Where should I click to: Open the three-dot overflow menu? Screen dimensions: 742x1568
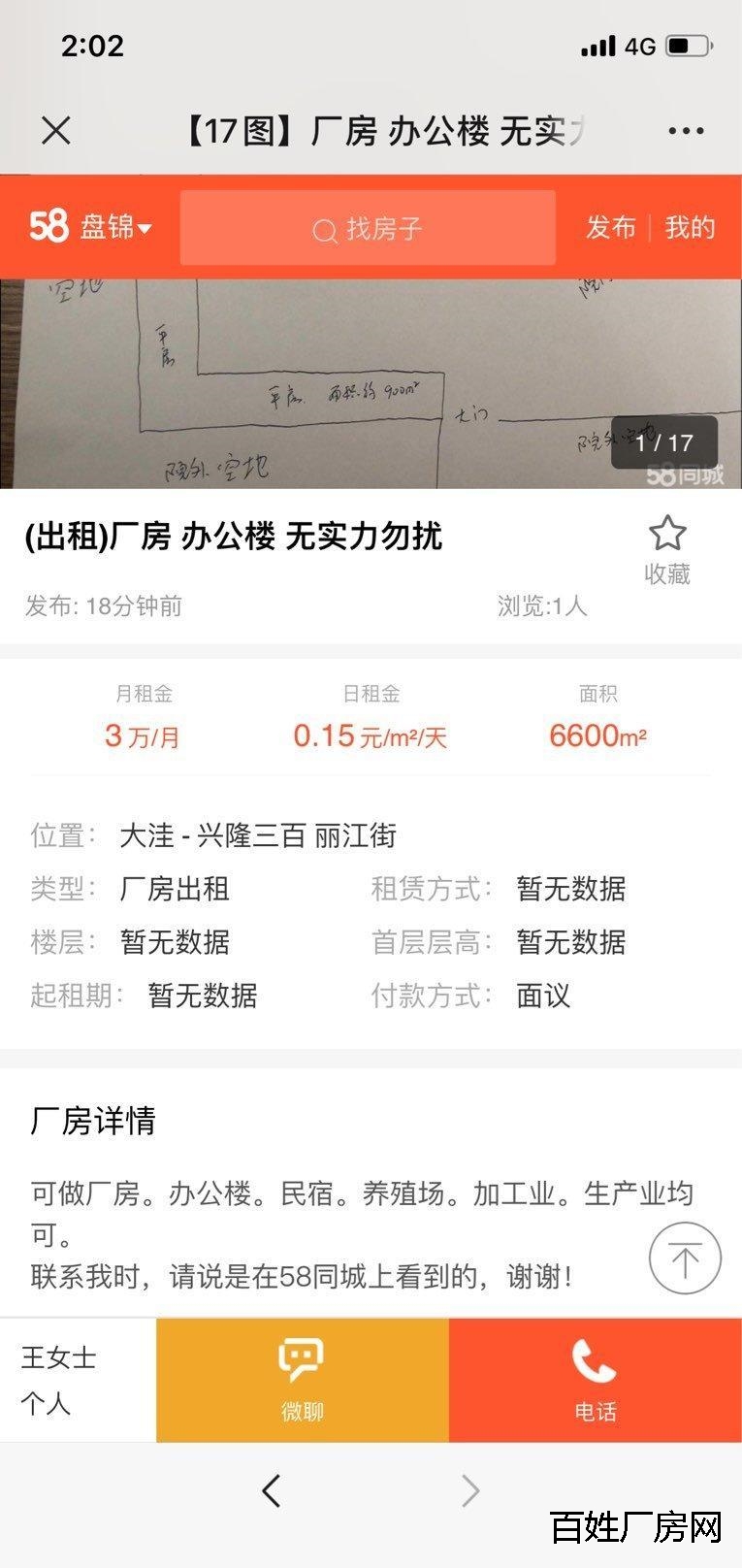point(686,131)
